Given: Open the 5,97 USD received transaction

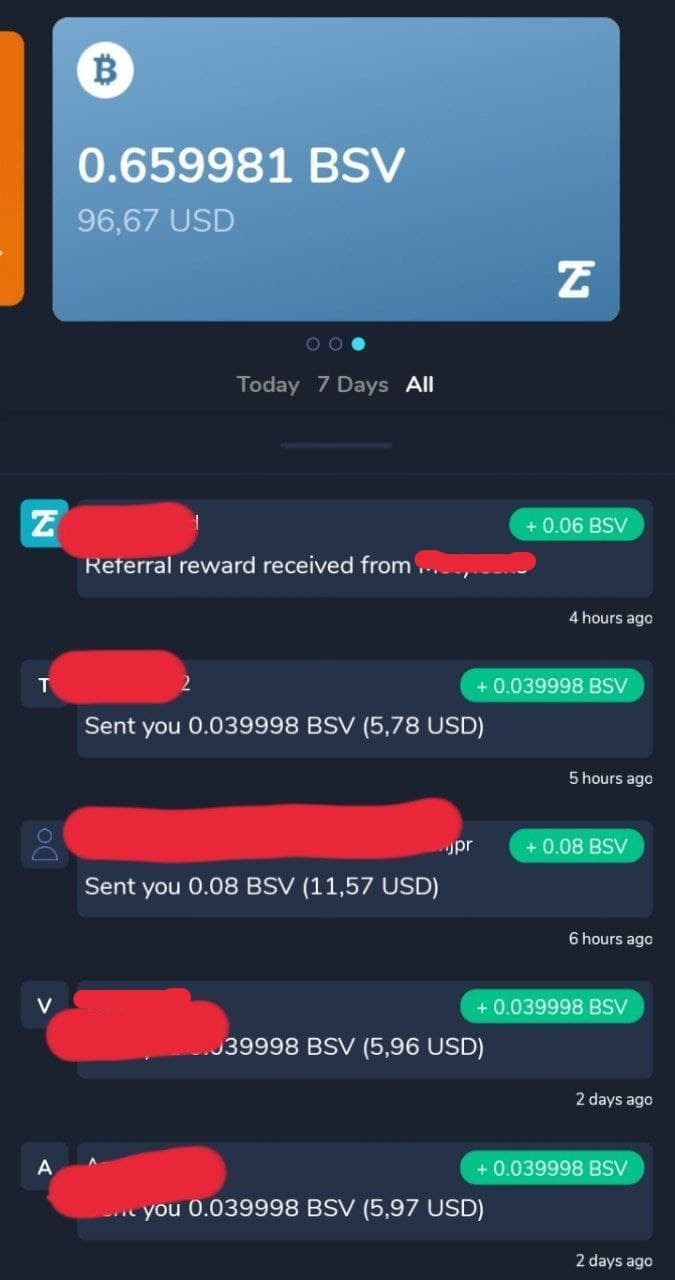Looking at the screenshot, I should coord(365,1190).
